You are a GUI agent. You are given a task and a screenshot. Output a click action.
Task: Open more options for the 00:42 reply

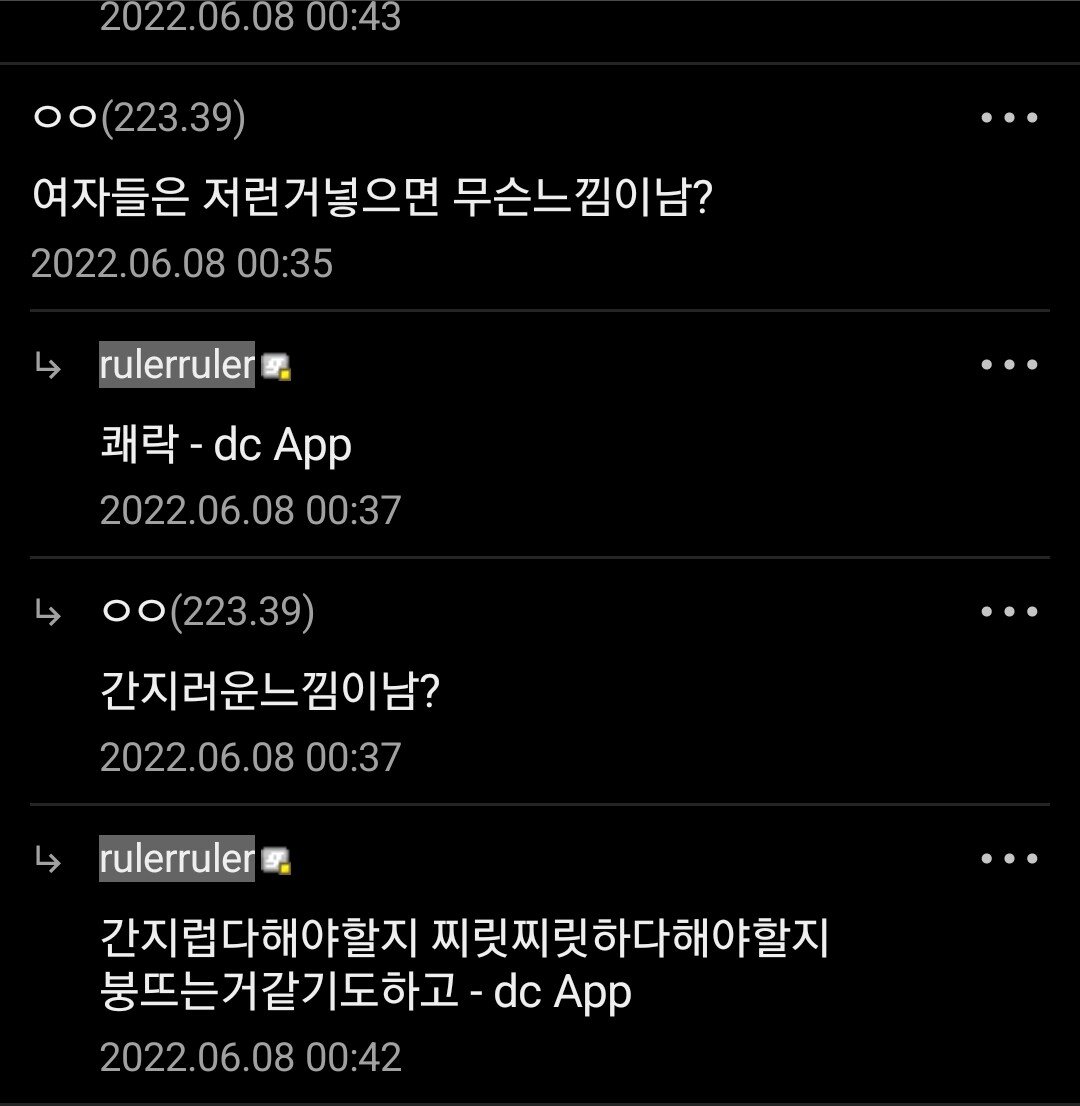point(1009,858)
